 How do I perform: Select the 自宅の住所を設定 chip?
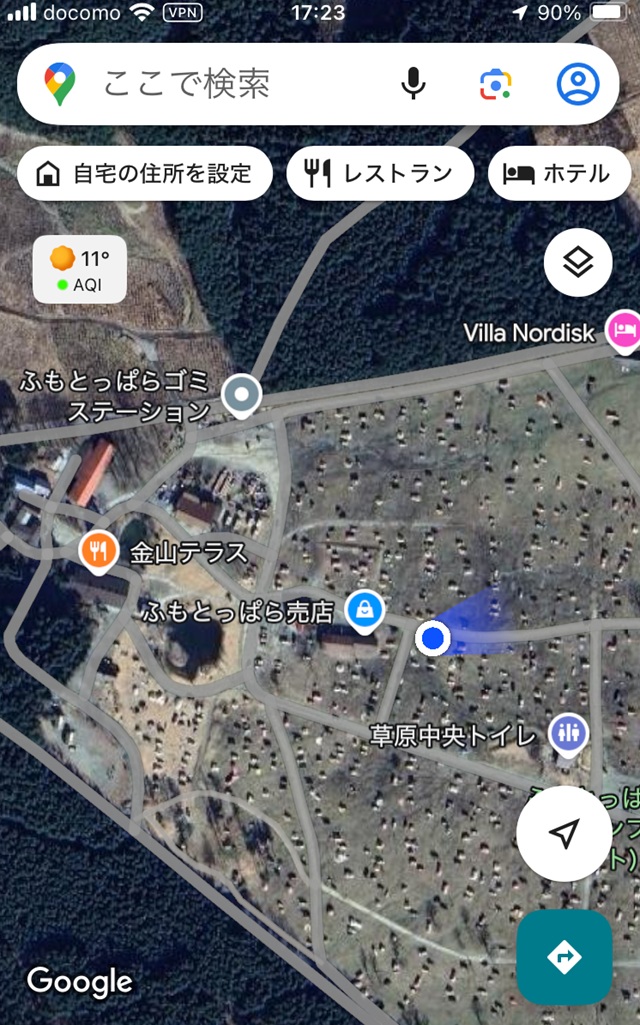pos(144,173)
